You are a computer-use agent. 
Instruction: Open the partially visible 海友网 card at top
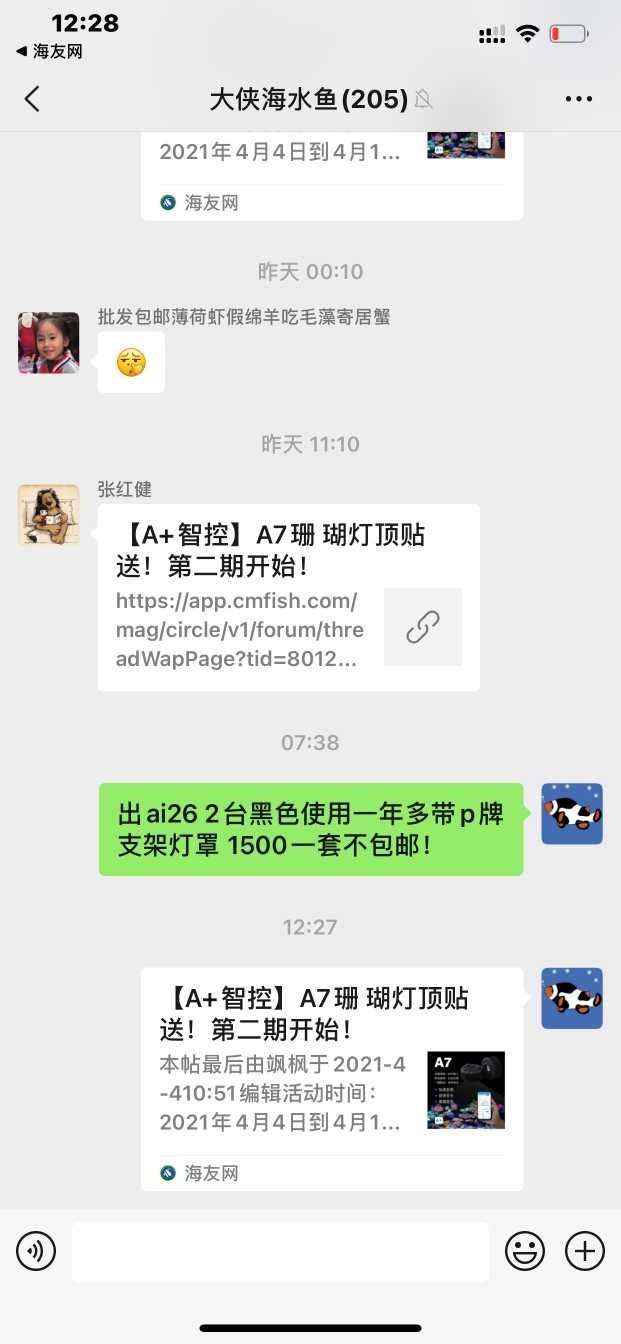coord(331,175)
